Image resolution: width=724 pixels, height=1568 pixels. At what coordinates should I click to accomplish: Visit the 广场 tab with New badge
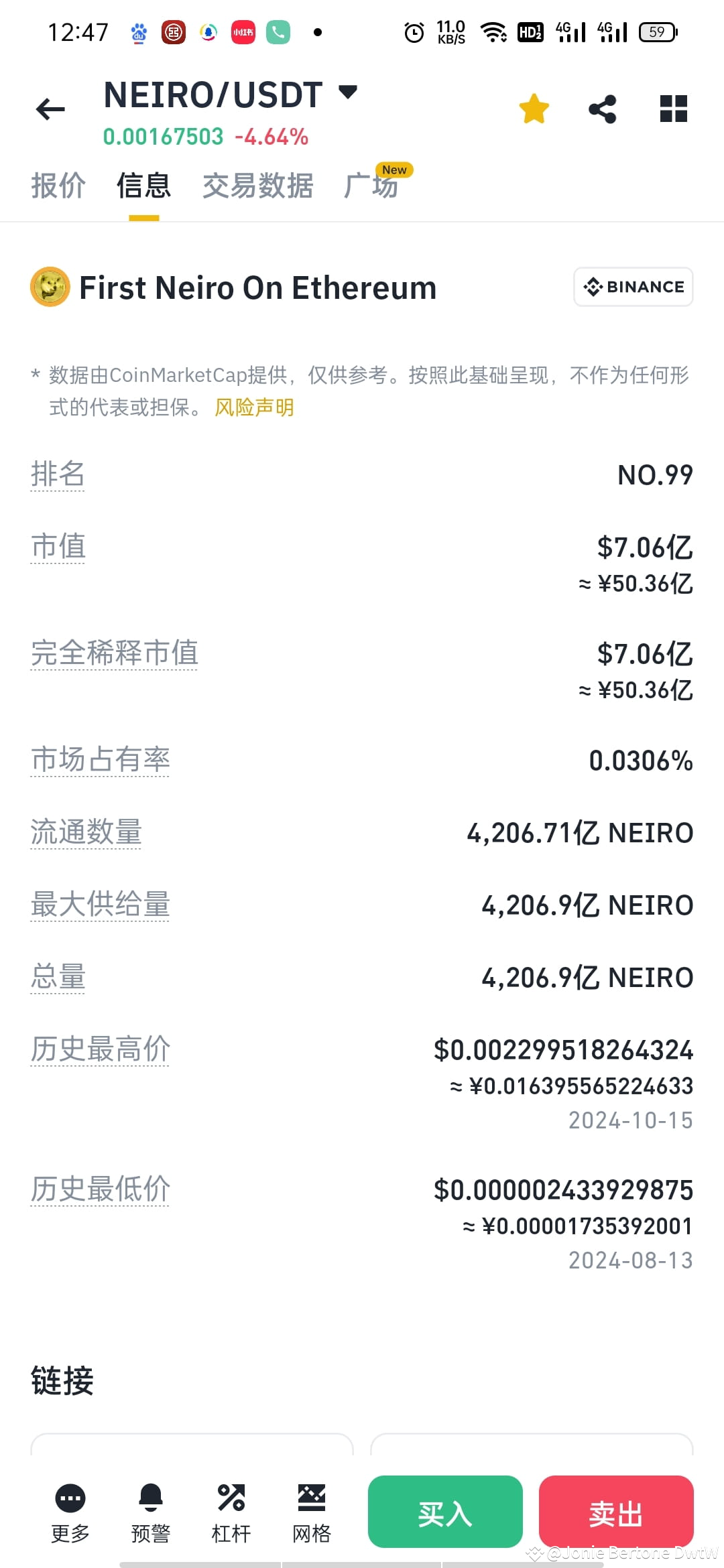tap(373, 186)
